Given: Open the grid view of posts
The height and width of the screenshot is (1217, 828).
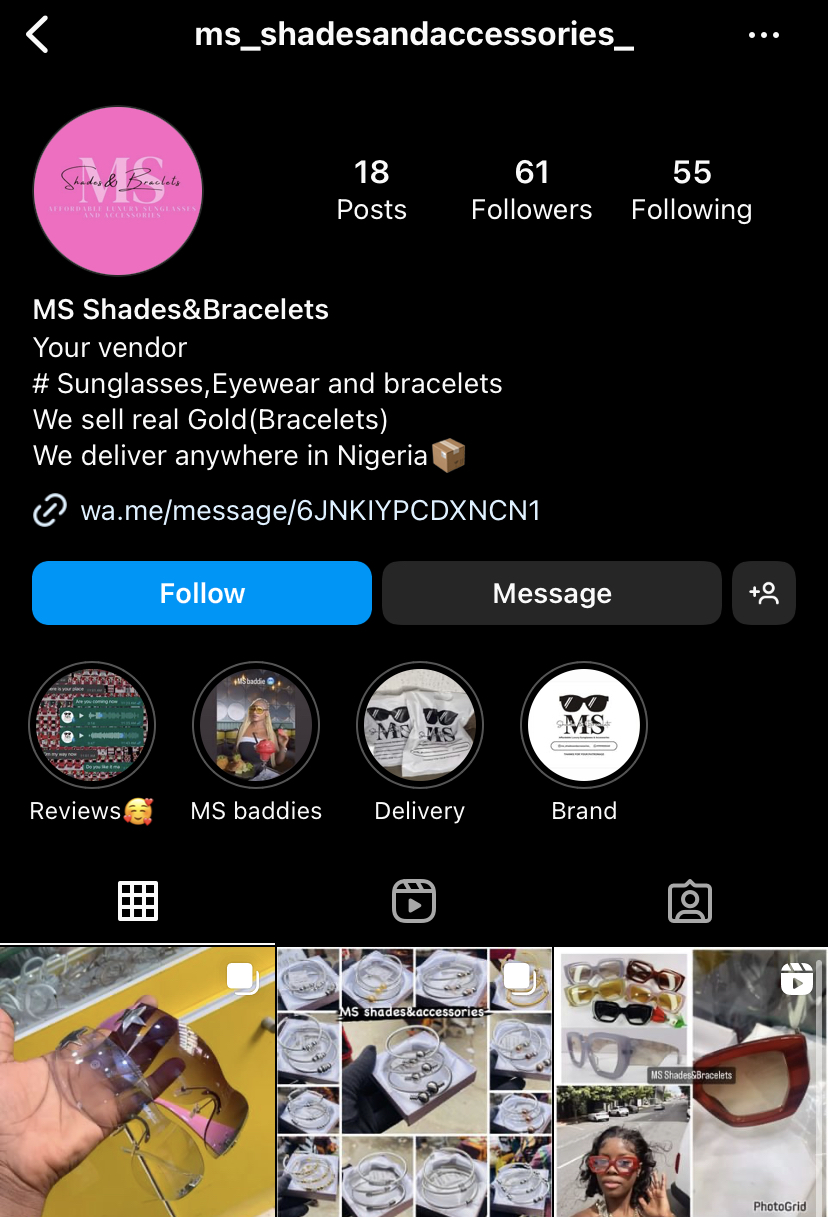Looking at the screenshot, I should tap(138, 901).
